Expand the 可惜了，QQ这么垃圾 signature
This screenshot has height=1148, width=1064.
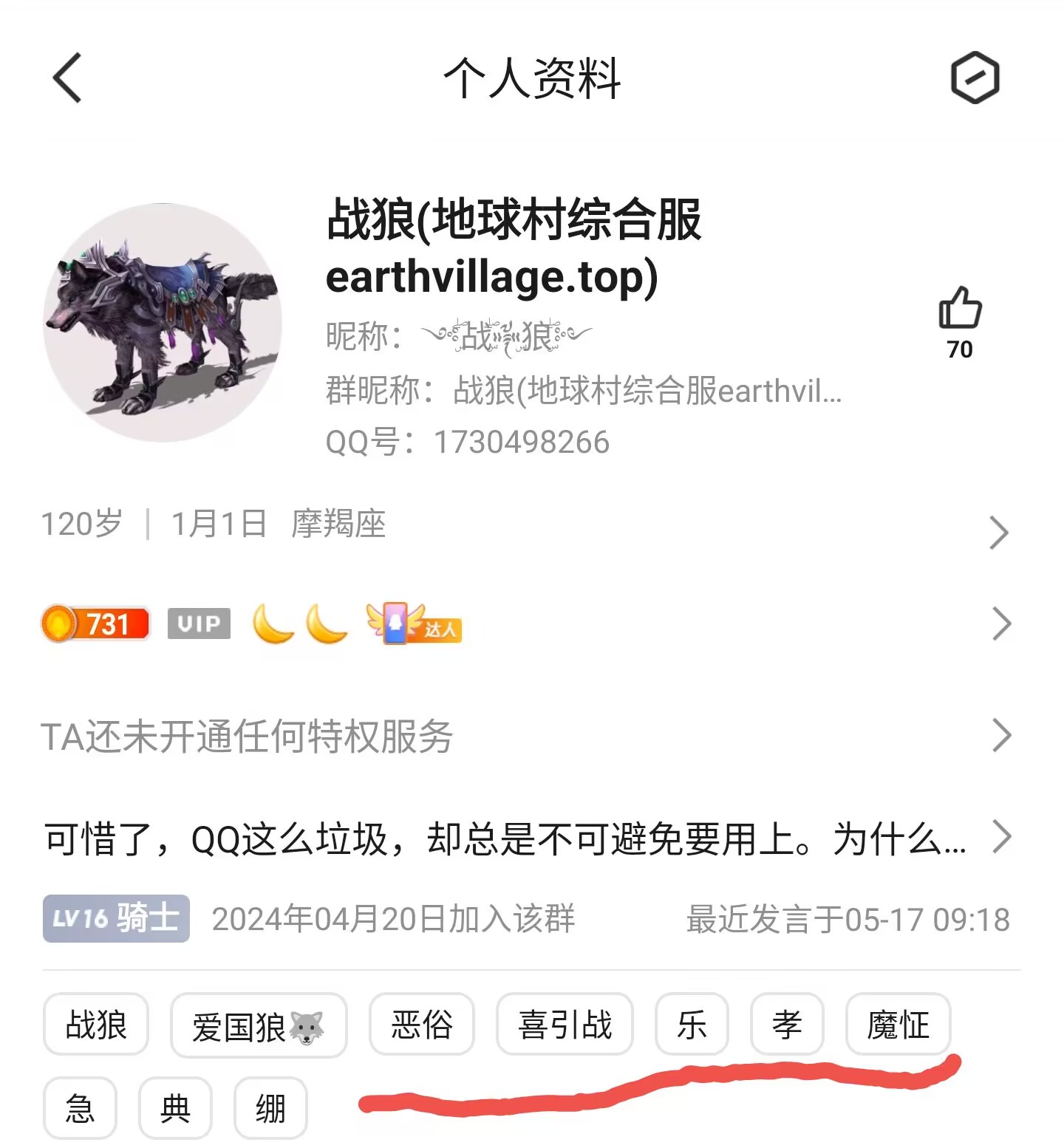click(525, 838)
